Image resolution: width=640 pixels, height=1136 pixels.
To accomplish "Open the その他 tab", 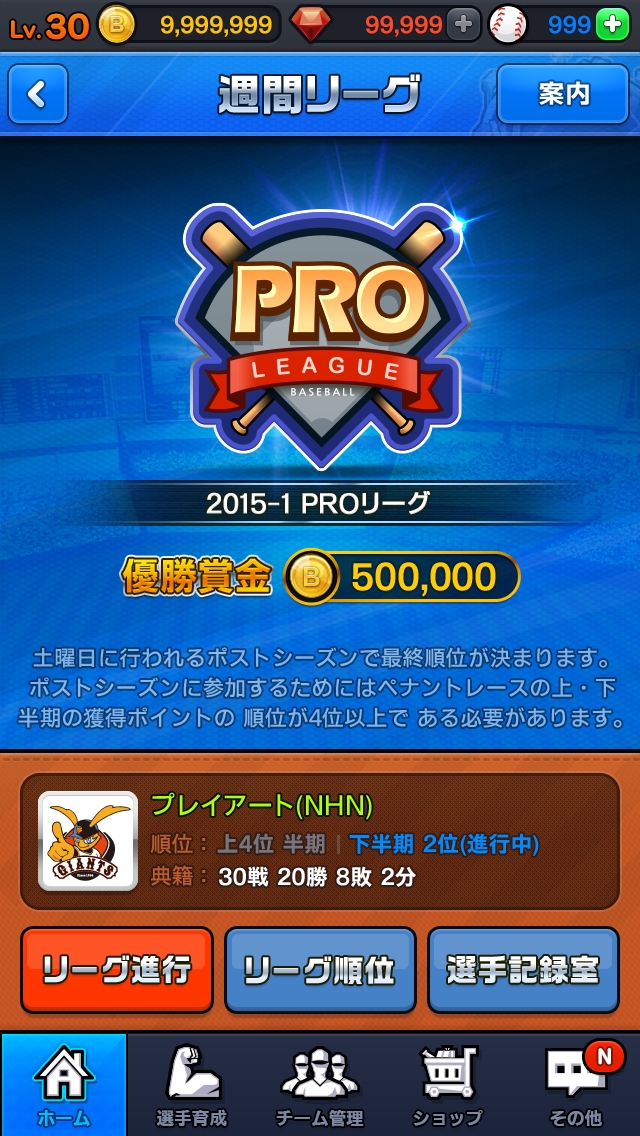I will (575, 1085).
